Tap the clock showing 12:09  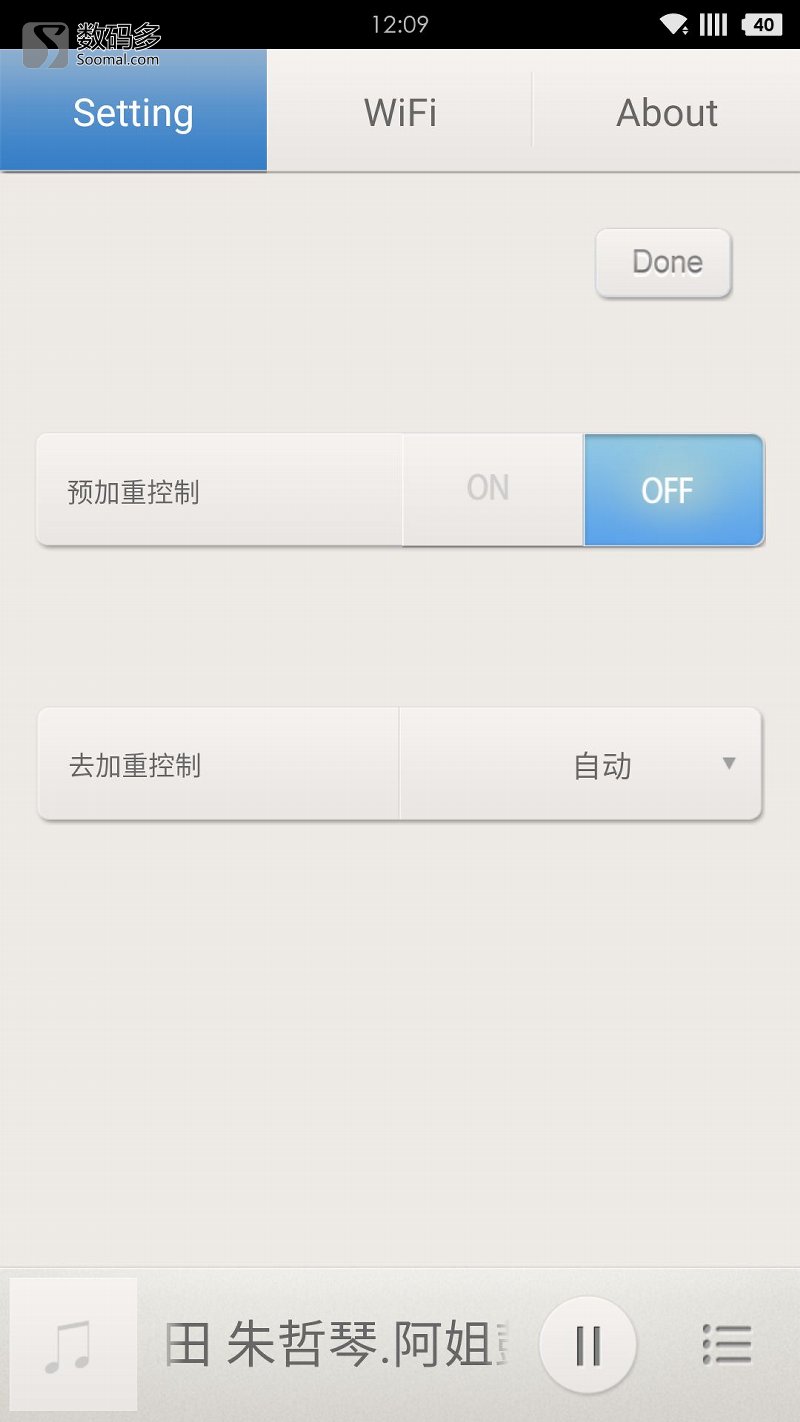pyautogui.click(x=400, y=22)
